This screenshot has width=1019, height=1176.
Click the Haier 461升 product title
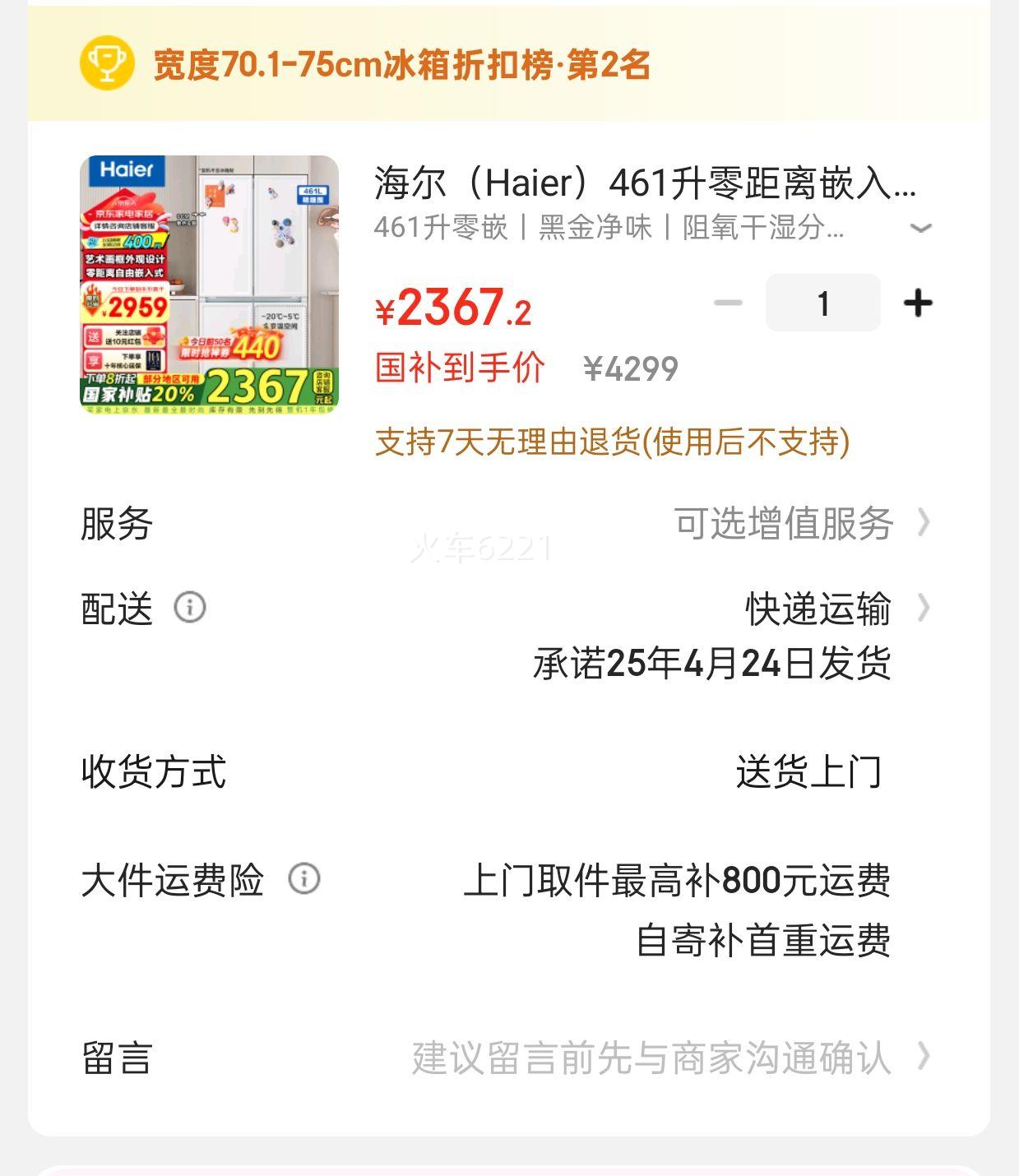click(x=650, y=183)
